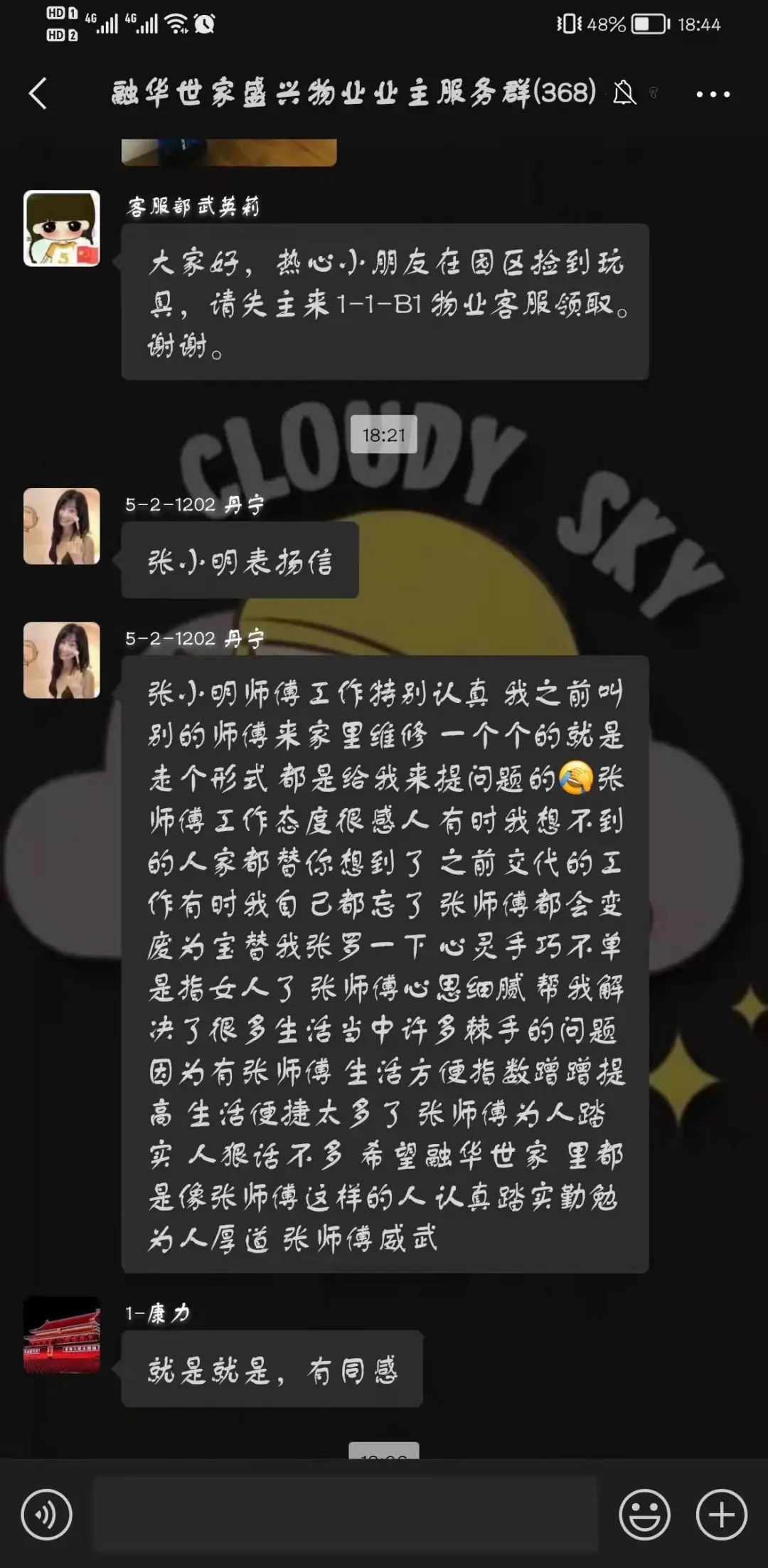This screenshot has height=1568, width=768.
Task: Go back from the group chat
Action: [38, 93]
